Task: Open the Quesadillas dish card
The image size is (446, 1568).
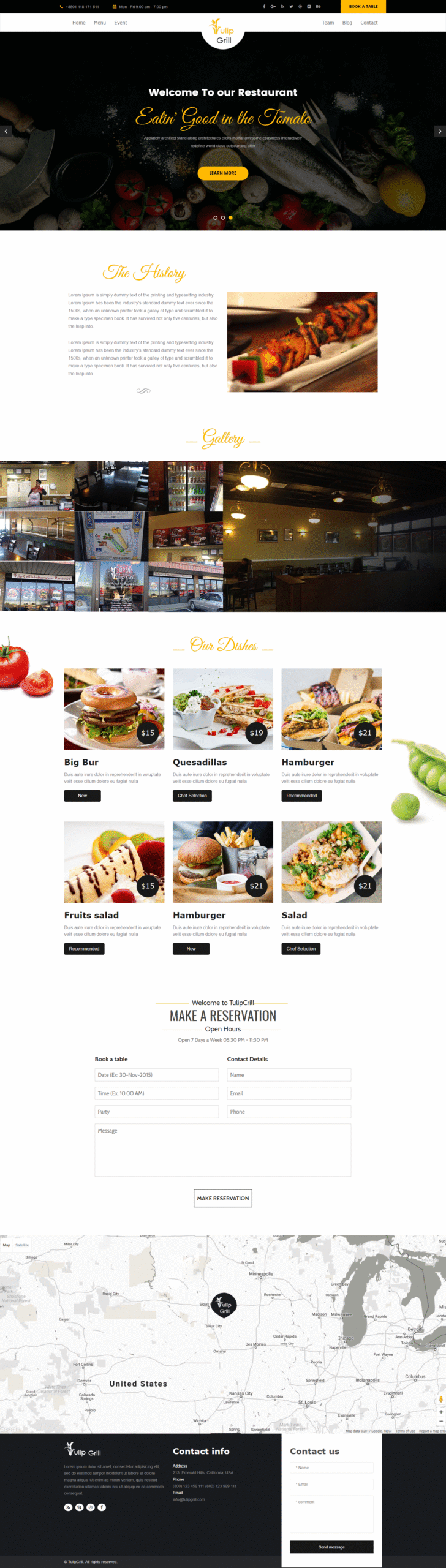Action: pos(222,709)
